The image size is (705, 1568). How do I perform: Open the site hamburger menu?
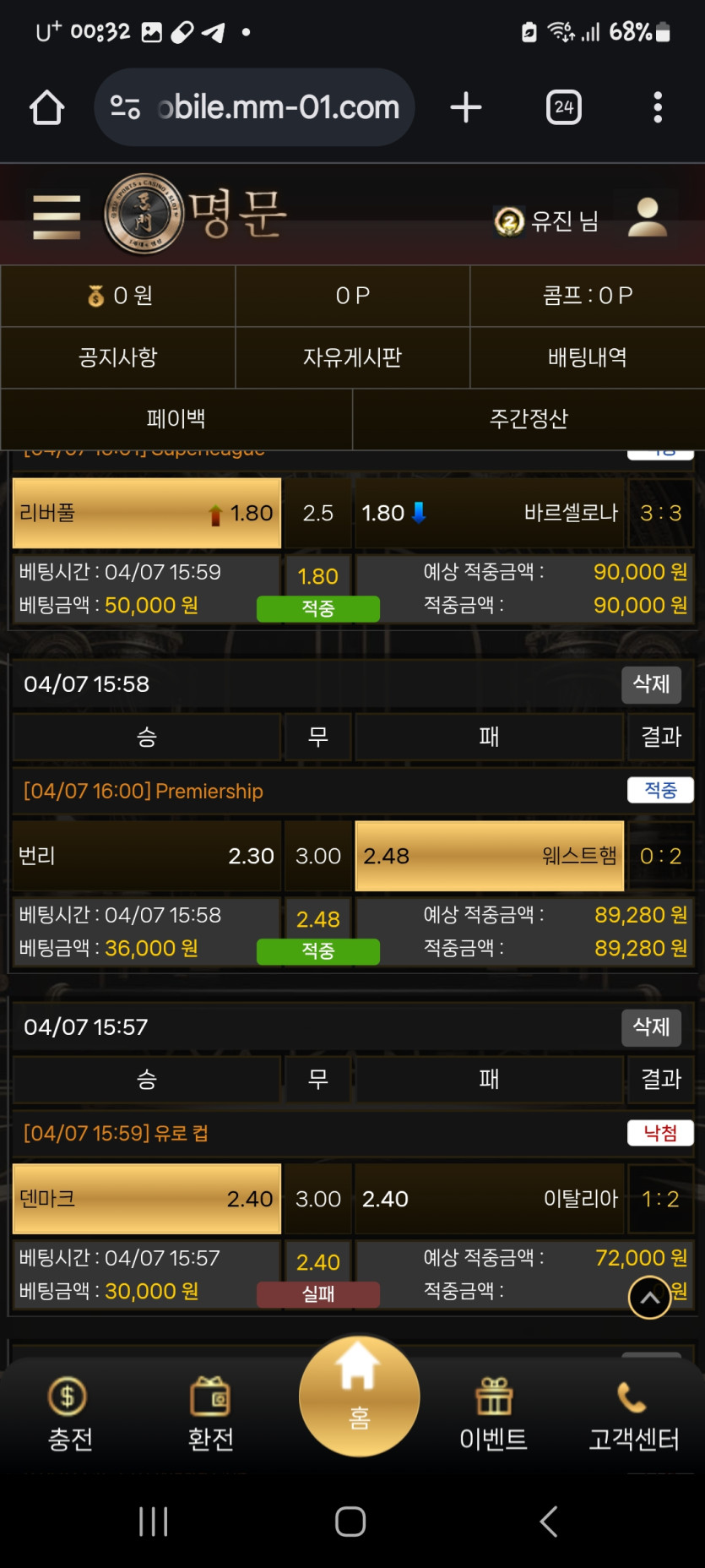tap(57, 216)
